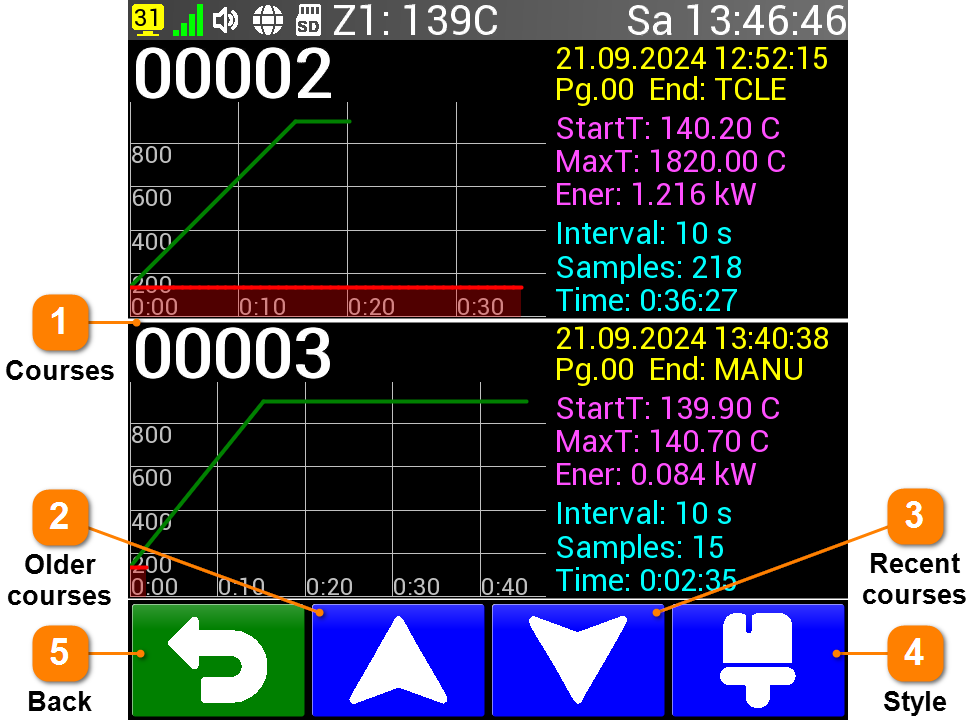Move down in the firing log list
The width and height of the screenshot is (973, 720).
(578, 660)
